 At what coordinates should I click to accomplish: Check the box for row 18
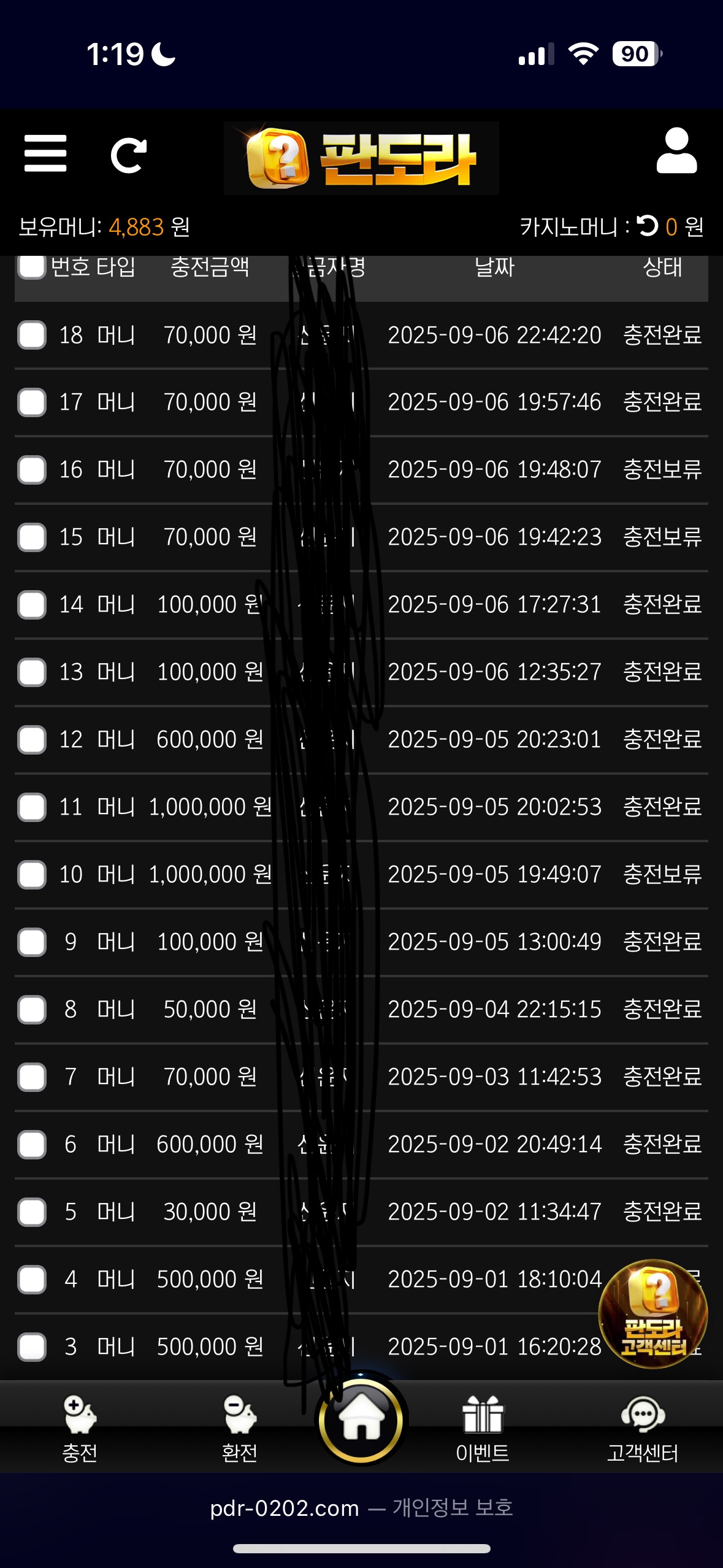coord(32,335)
